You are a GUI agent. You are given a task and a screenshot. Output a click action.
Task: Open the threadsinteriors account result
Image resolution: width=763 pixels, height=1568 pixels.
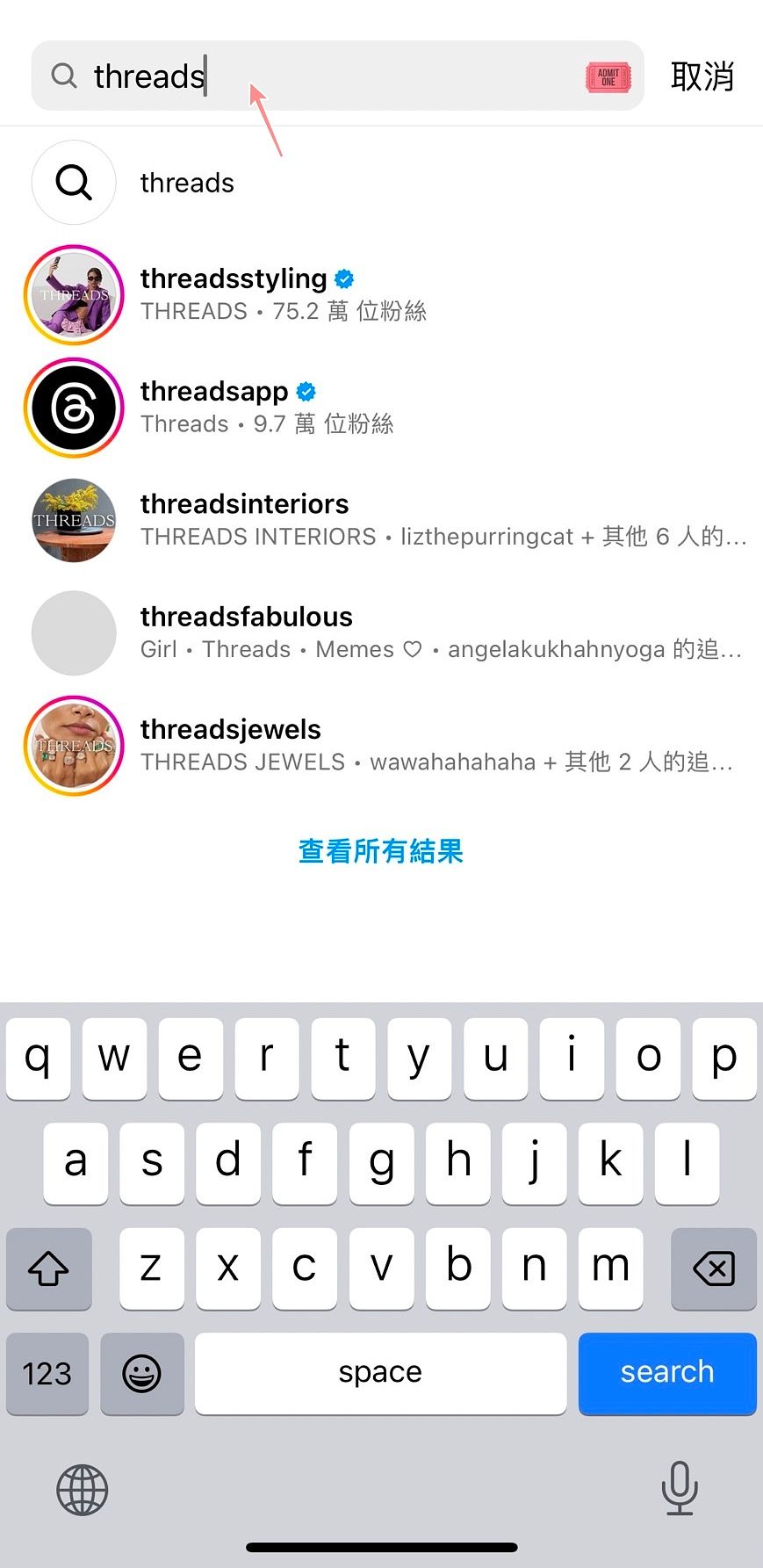click(244, 519)
